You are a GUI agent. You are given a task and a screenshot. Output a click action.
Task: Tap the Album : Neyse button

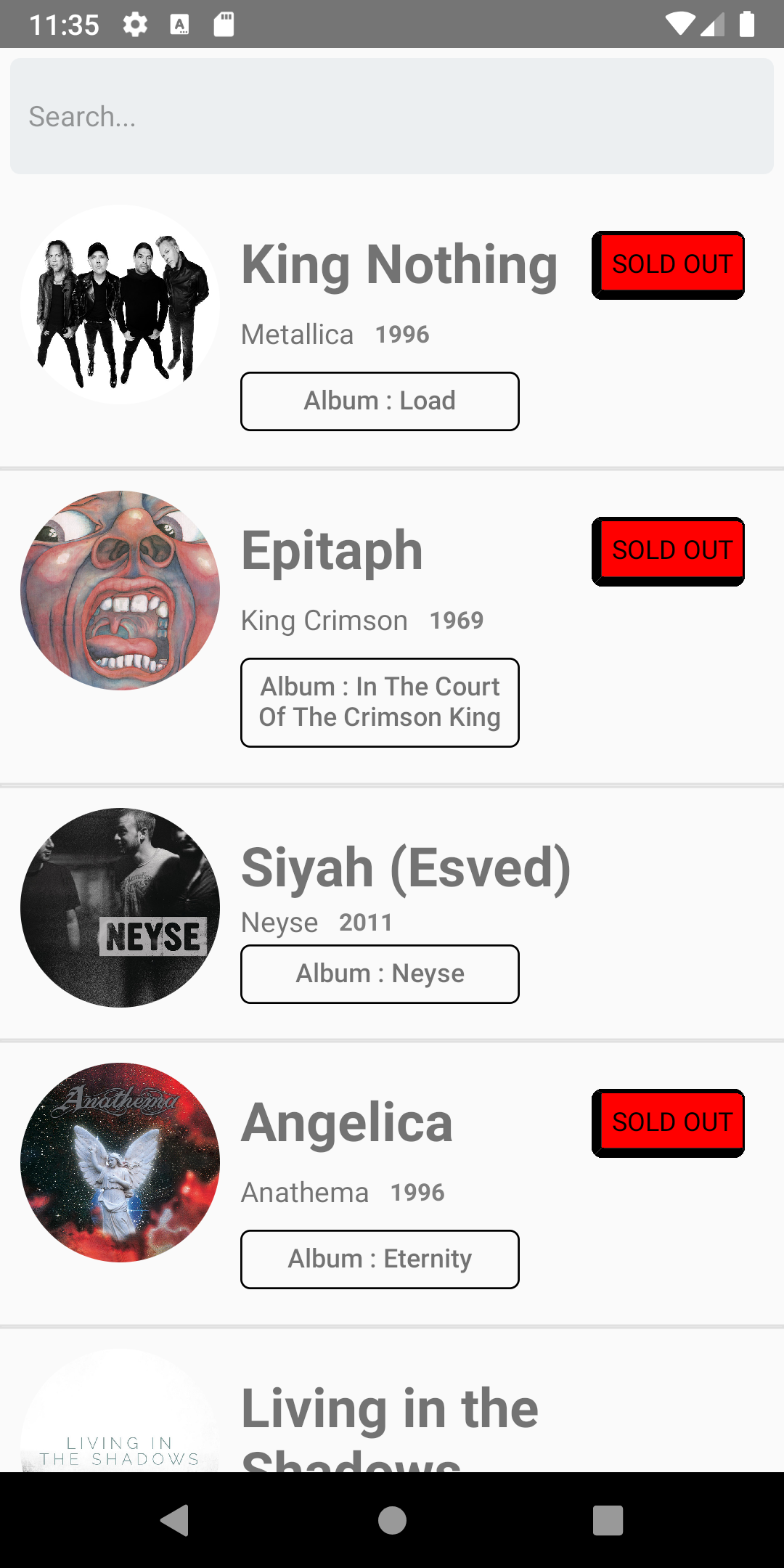point(380,974)
